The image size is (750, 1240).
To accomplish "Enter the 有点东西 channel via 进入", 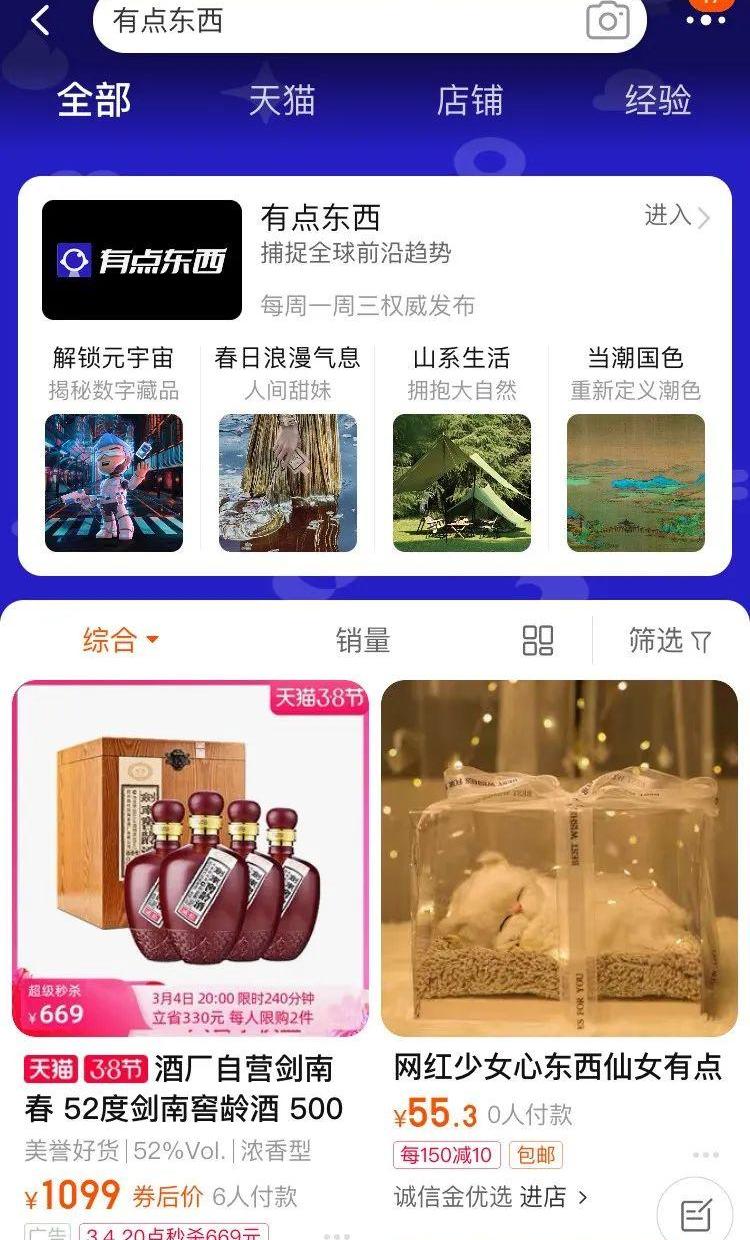I will [677, 216].
